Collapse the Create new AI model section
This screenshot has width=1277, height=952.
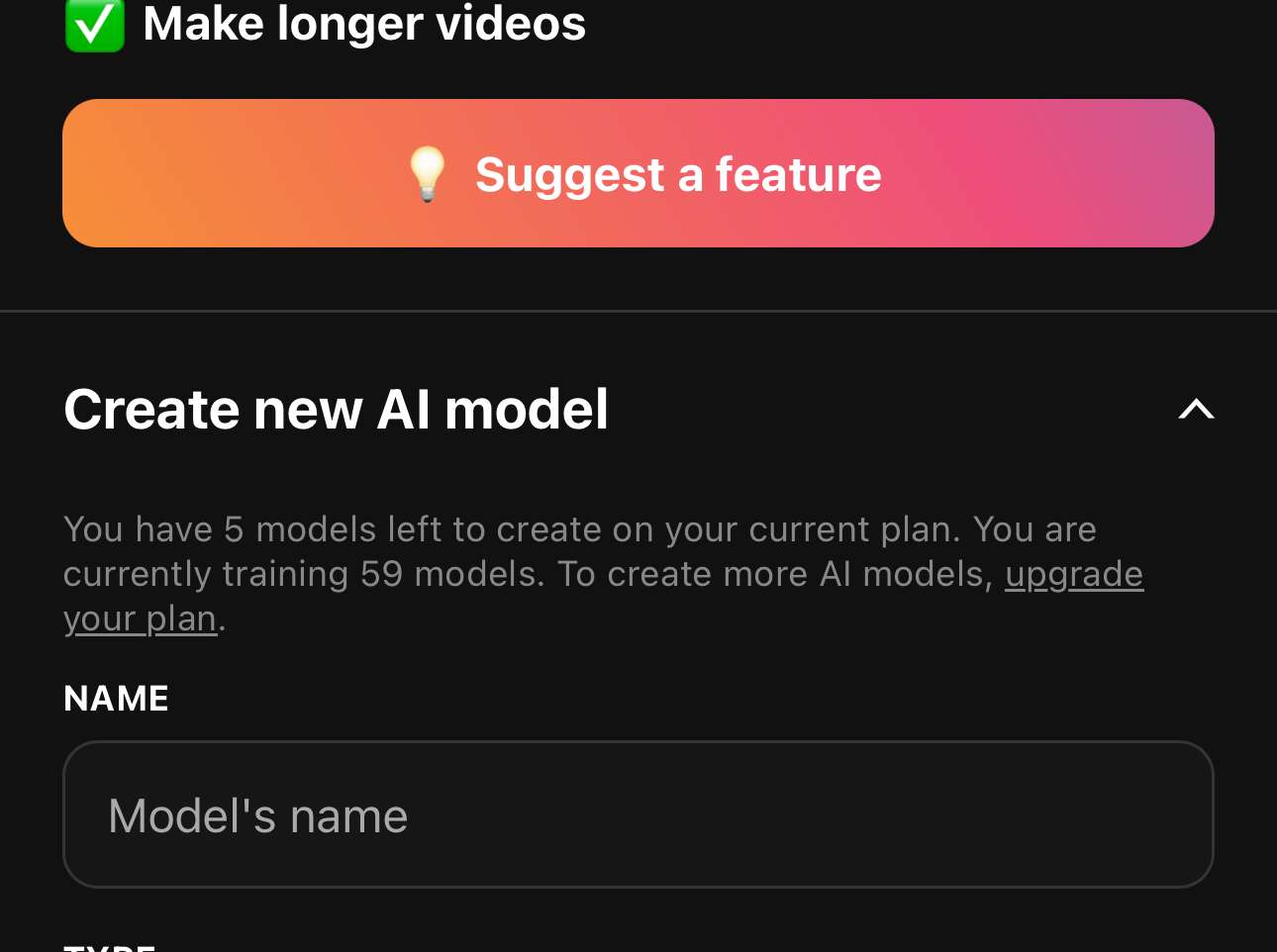coord(1196,409)
